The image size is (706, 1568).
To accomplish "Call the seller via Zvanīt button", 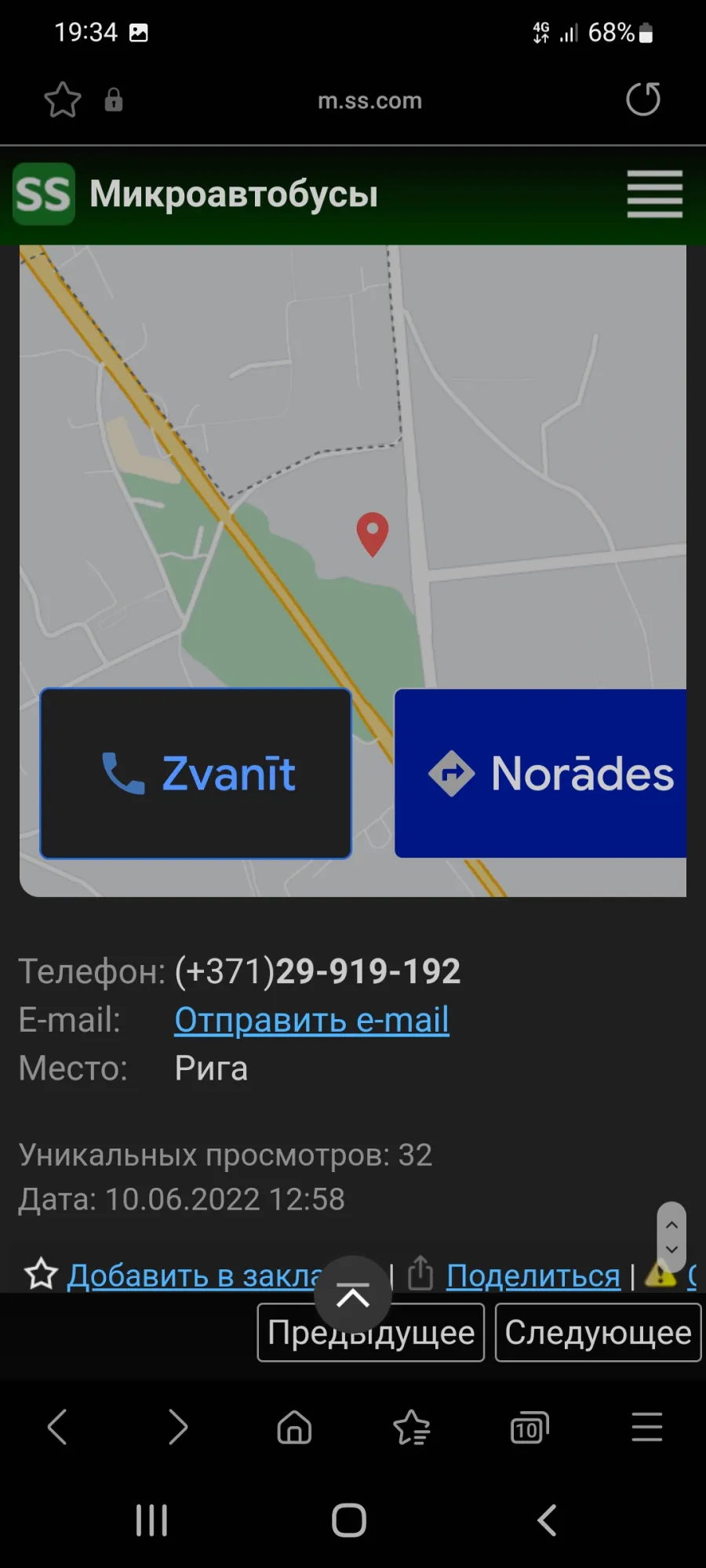I will pos(195,774).
